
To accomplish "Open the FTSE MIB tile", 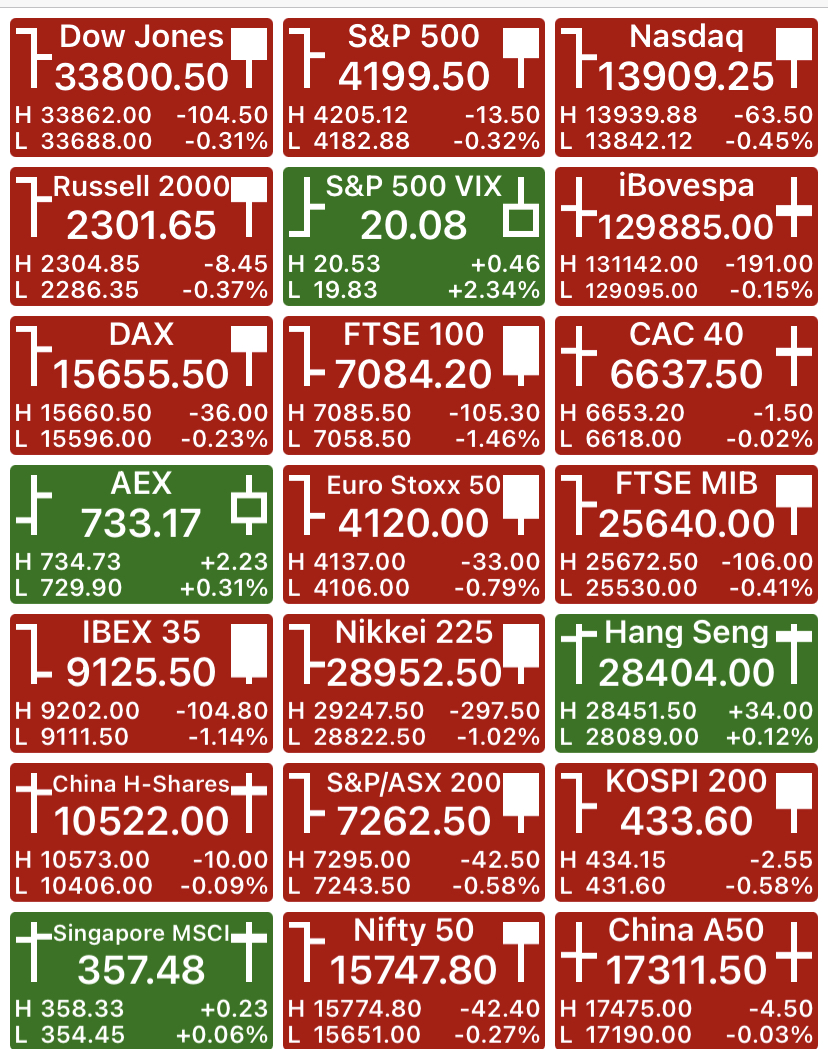I will (686, 535).
